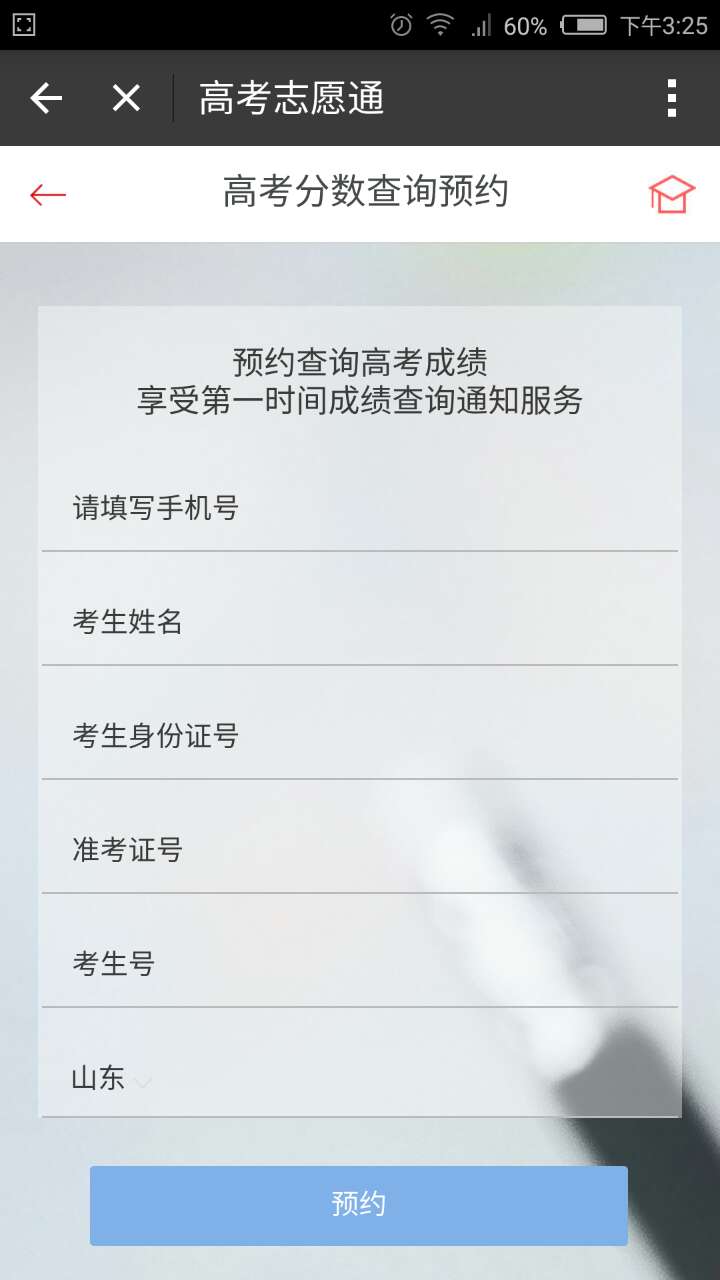Open the three-dot overflow menu

[x=671, y=98]
